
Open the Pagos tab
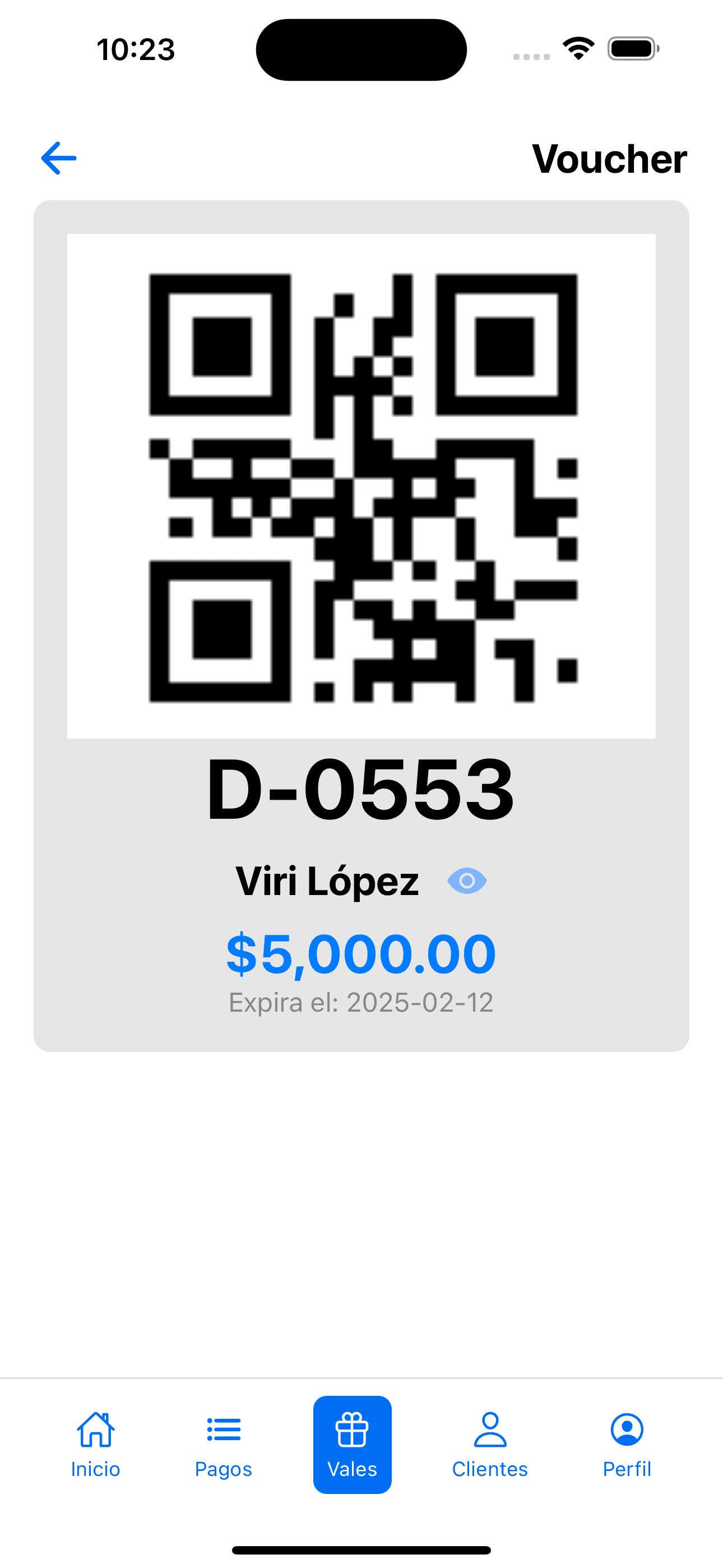224,1445
